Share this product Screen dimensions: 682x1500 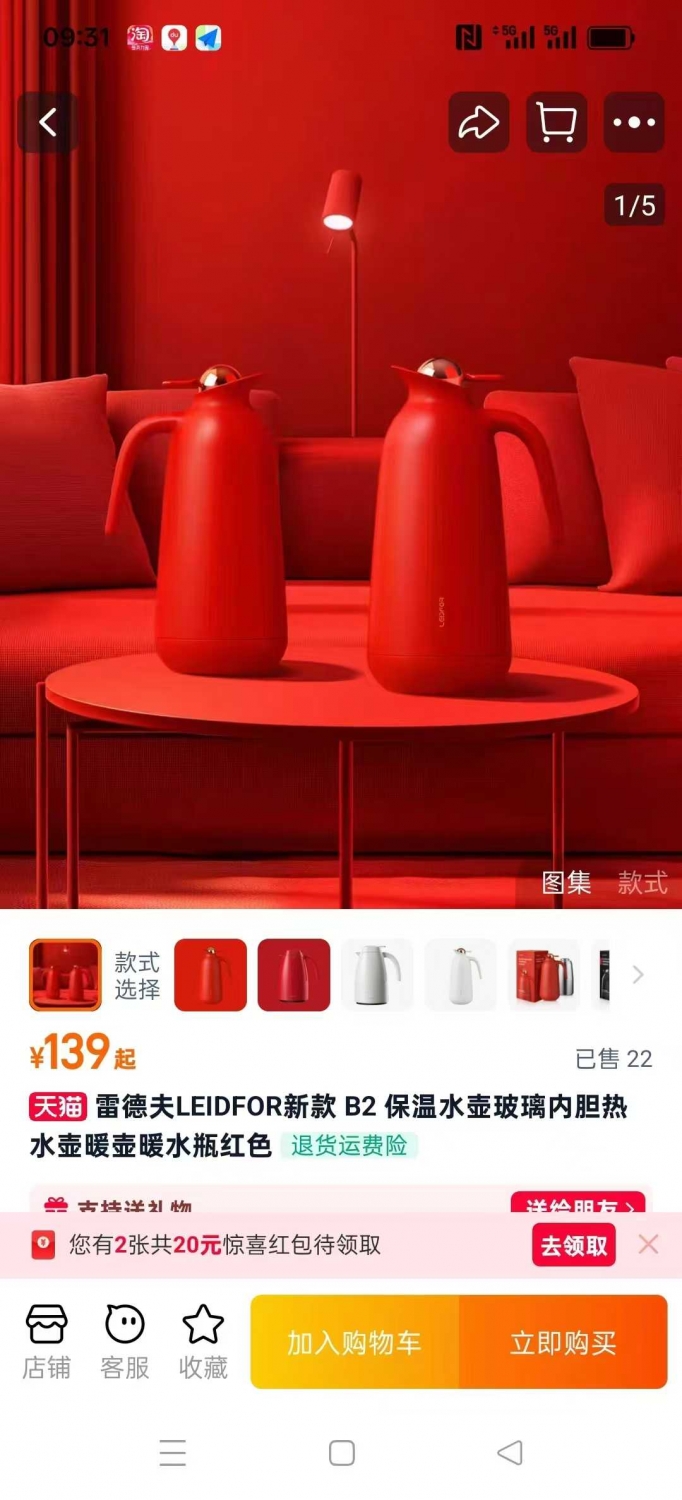478,122
